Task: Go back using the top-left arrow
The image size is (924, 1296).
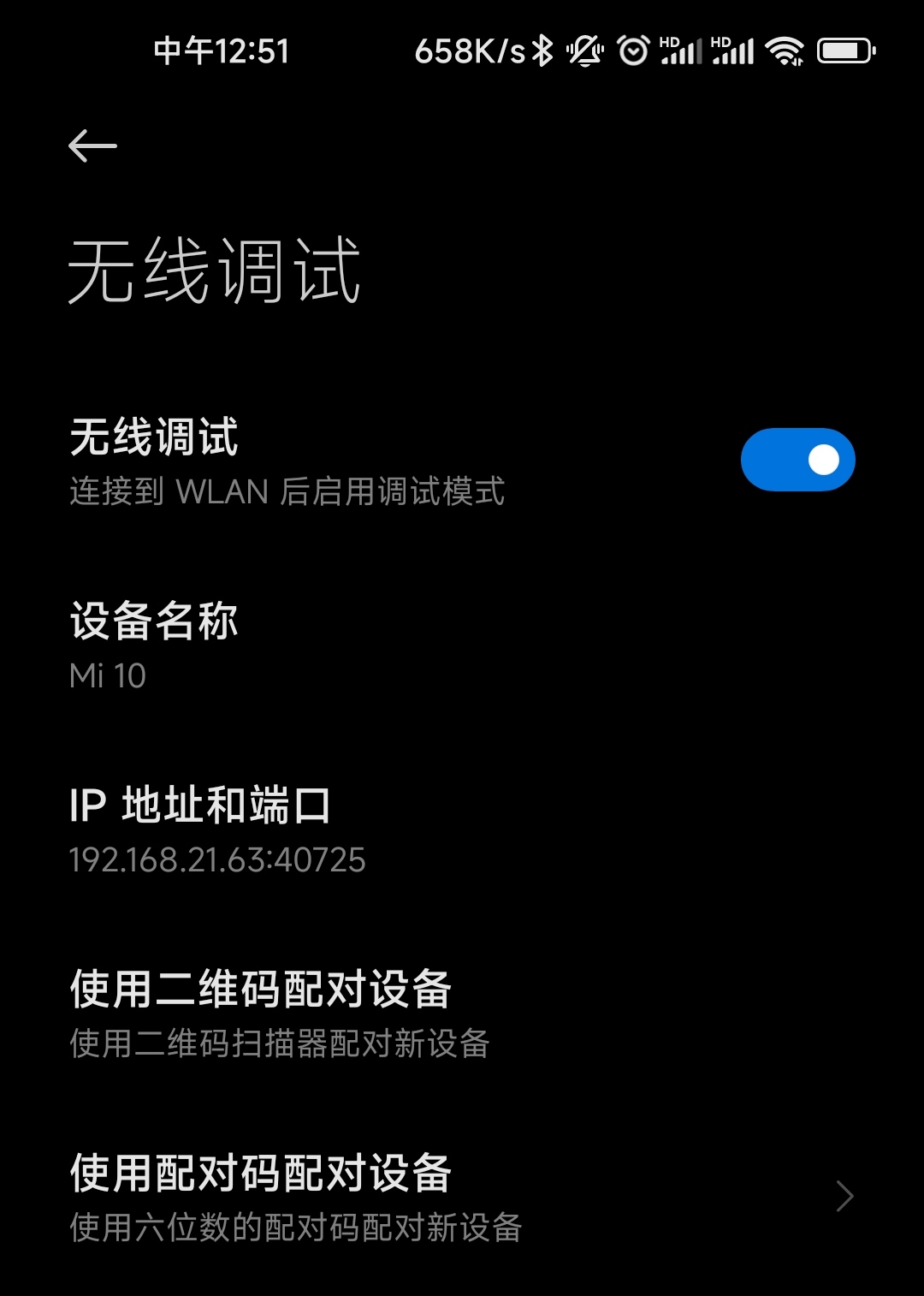Action: (x=92, y=146)
